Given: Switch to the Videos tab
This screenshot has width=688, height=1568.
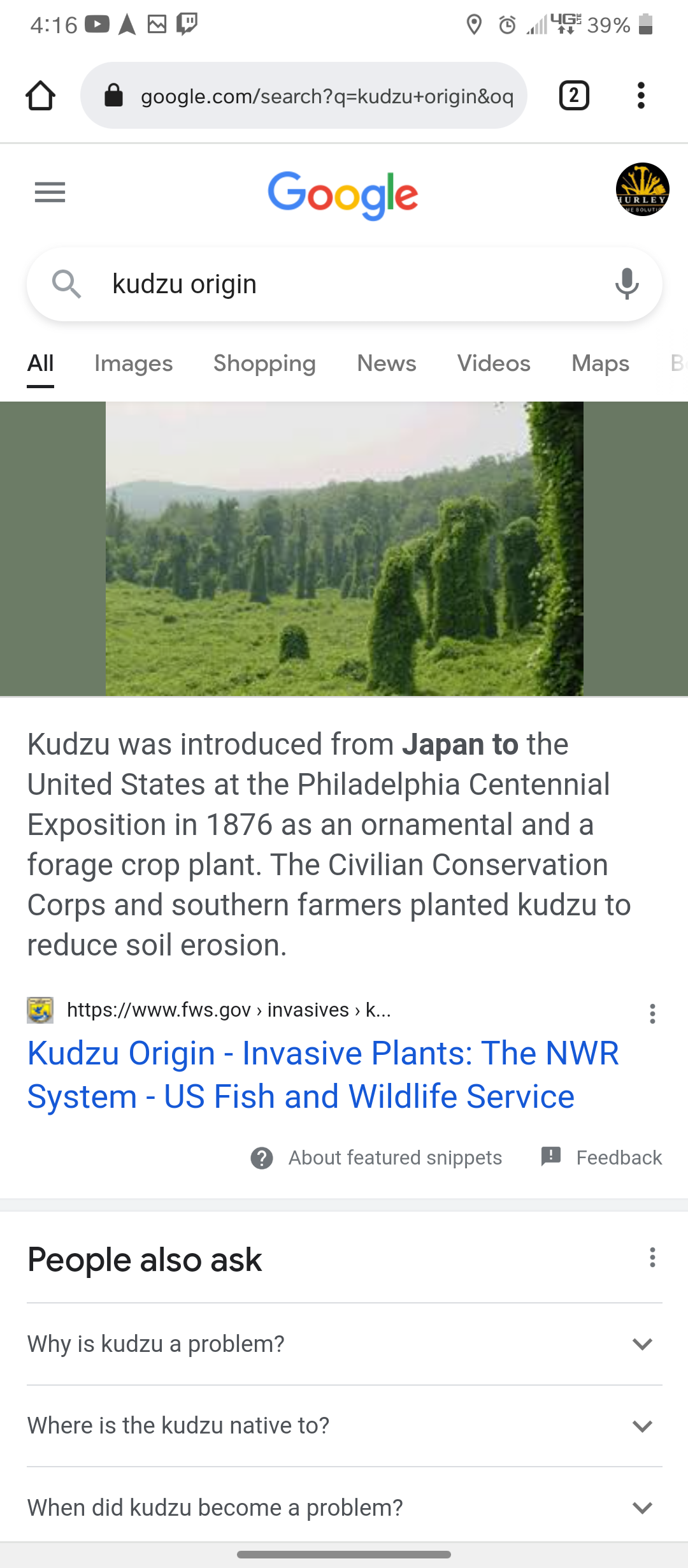Looking at the screenshot, I should tap(494, 363).
